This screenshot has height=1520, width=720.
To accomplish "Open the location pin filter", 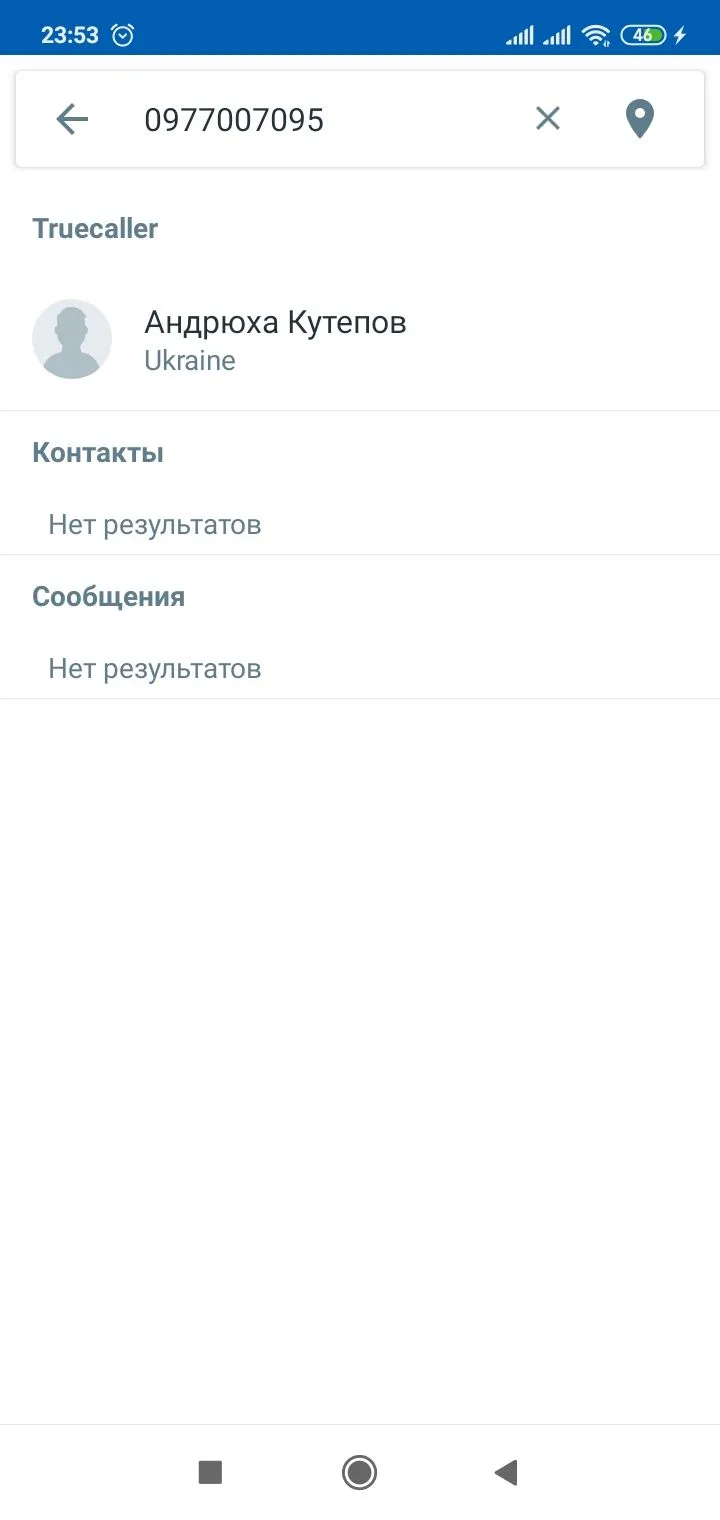I will (639, 119).
